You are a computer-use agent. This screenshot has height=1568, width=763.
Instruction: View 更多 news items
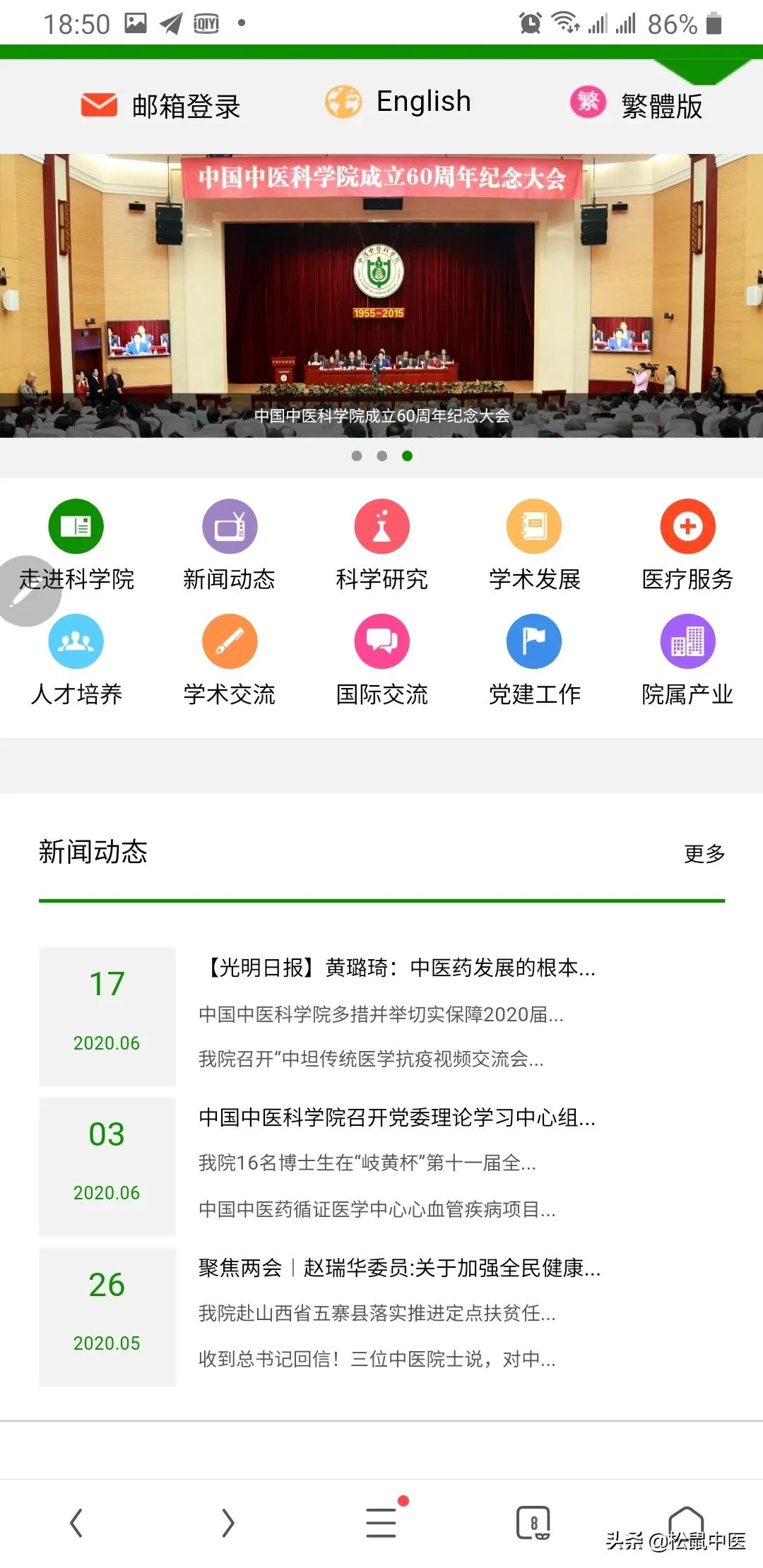(x=704, y=854)
